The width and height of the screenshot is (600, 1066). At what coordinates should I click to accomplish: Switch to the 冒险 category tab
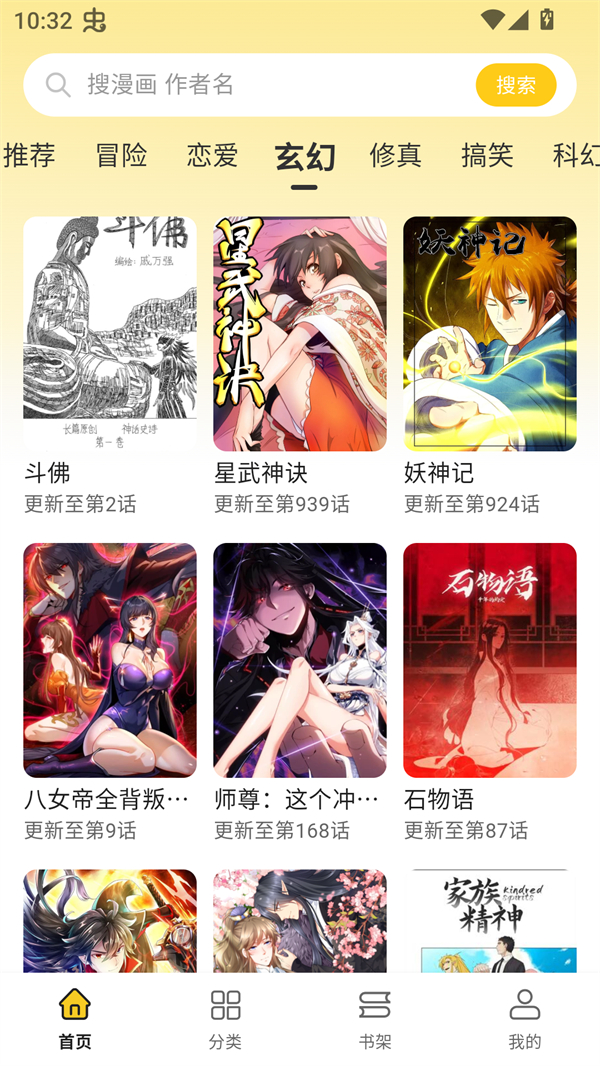click(x=121, y=155)
